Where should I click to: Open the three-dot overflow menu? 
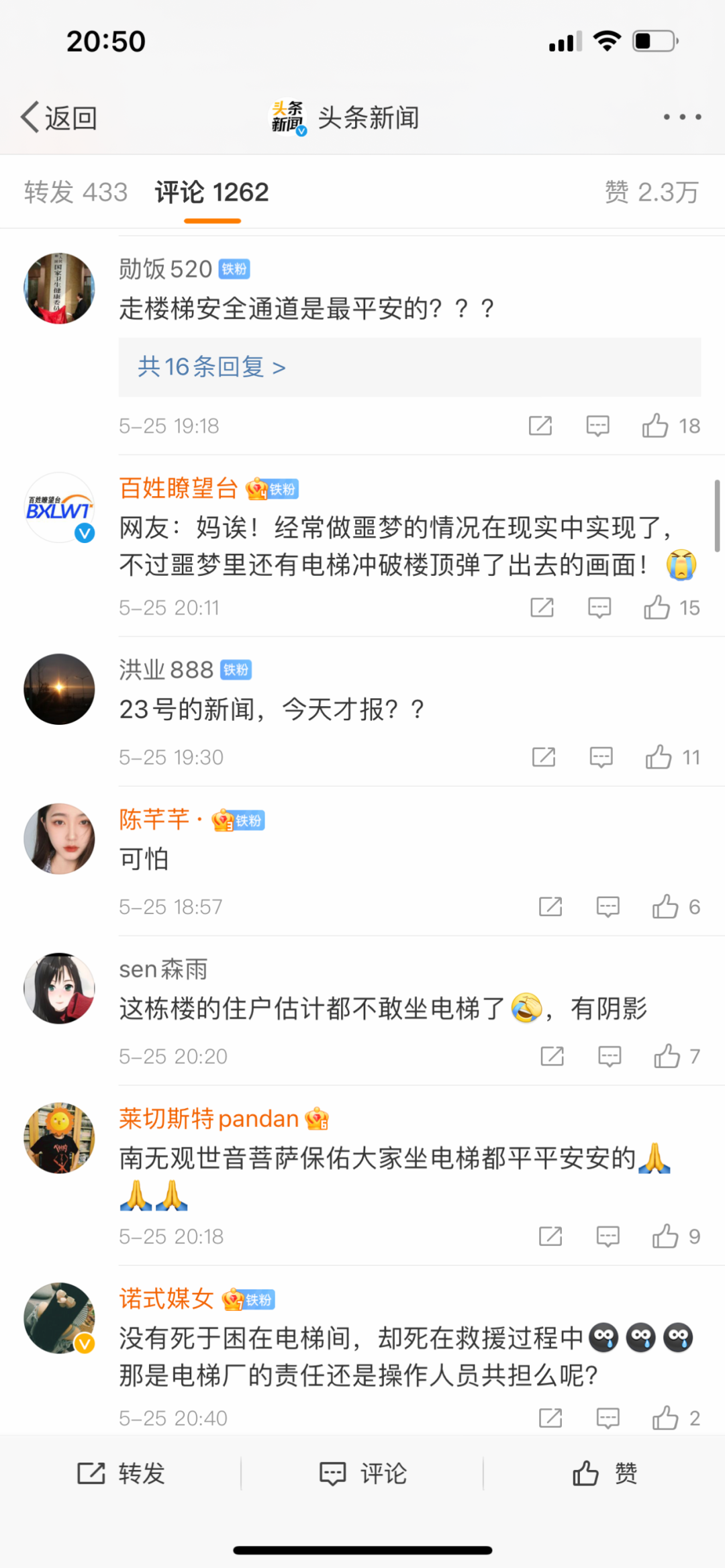682,117
